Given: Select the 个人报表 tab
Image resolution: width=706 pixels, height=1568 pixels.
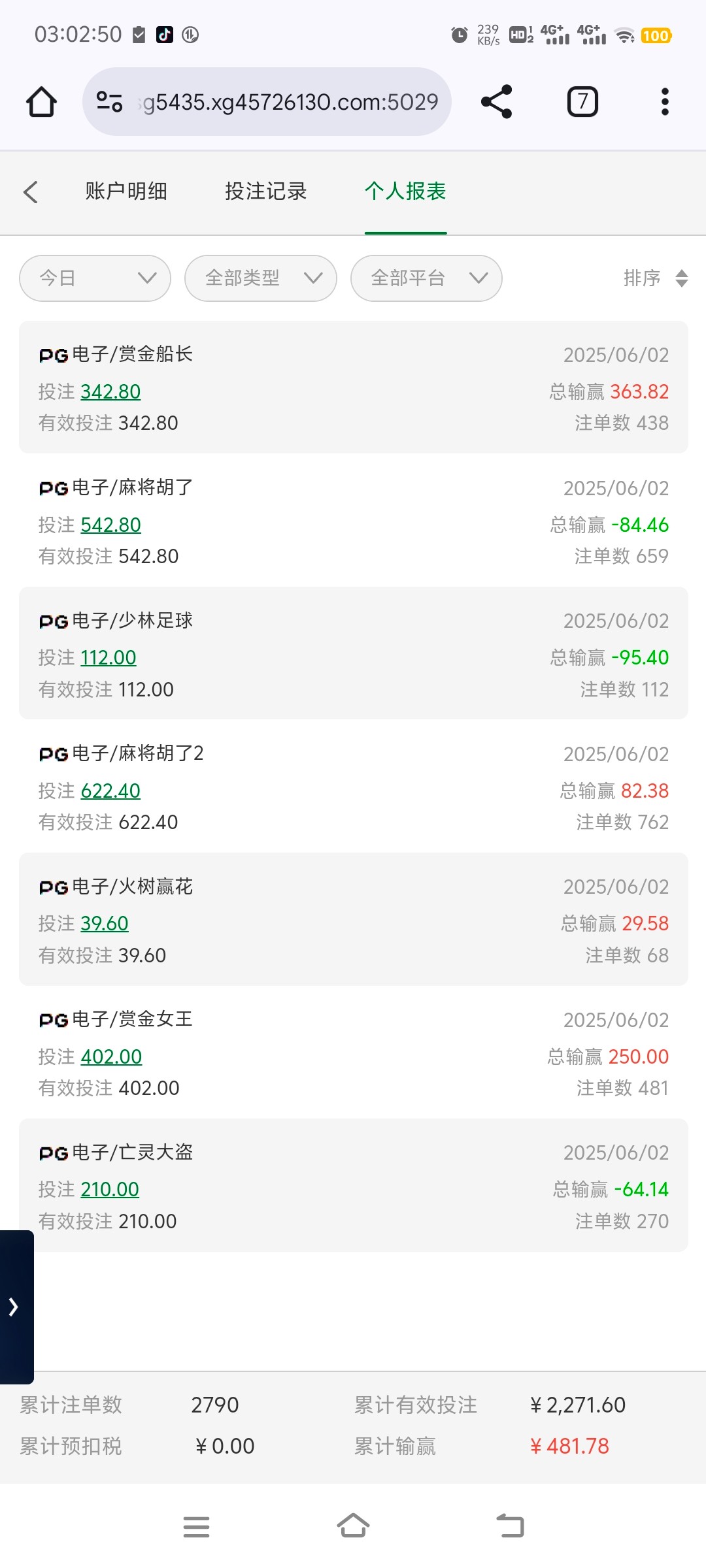Looking at the screenshot, I should (405, 191).
